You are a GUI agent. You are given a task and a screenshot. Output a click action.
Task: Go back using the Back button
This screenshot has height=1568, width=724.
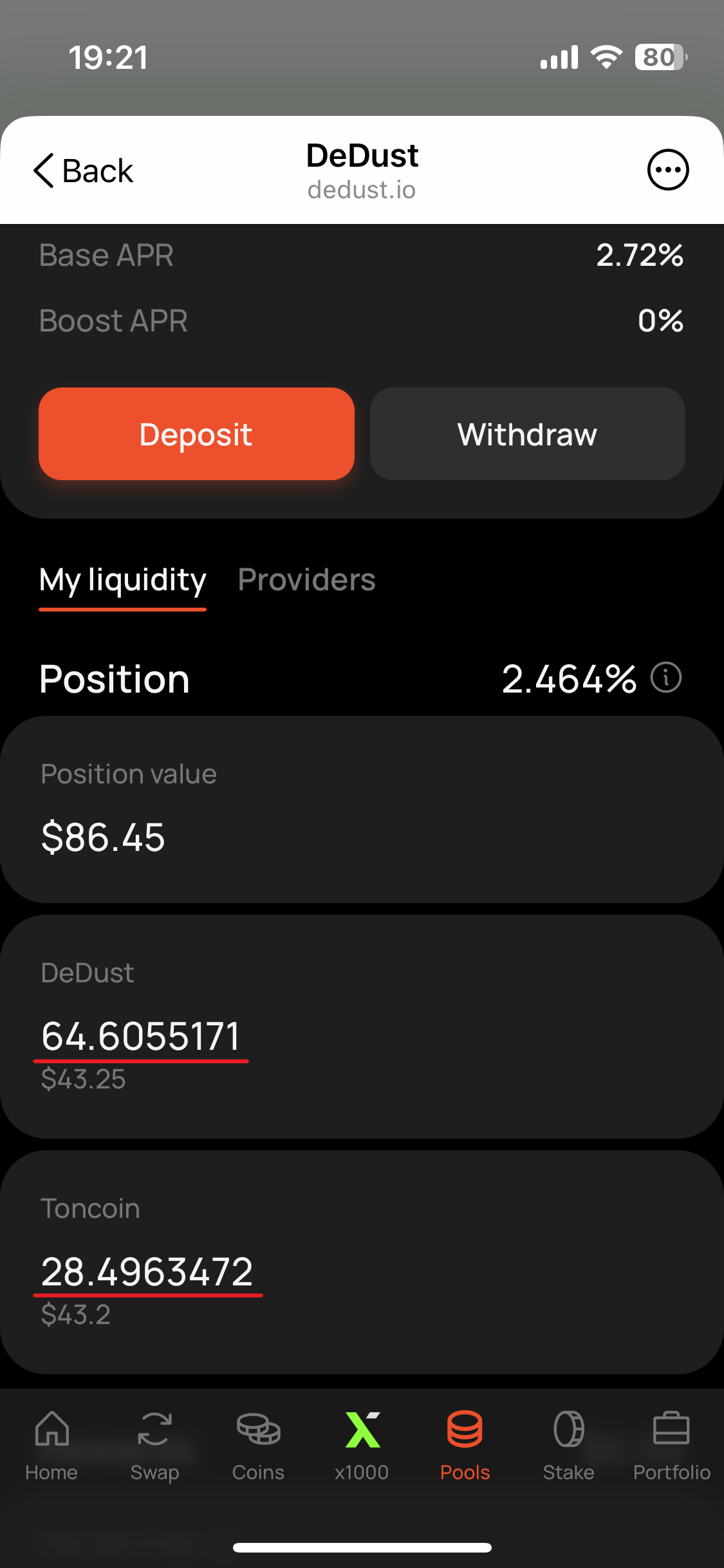(83, 171)
